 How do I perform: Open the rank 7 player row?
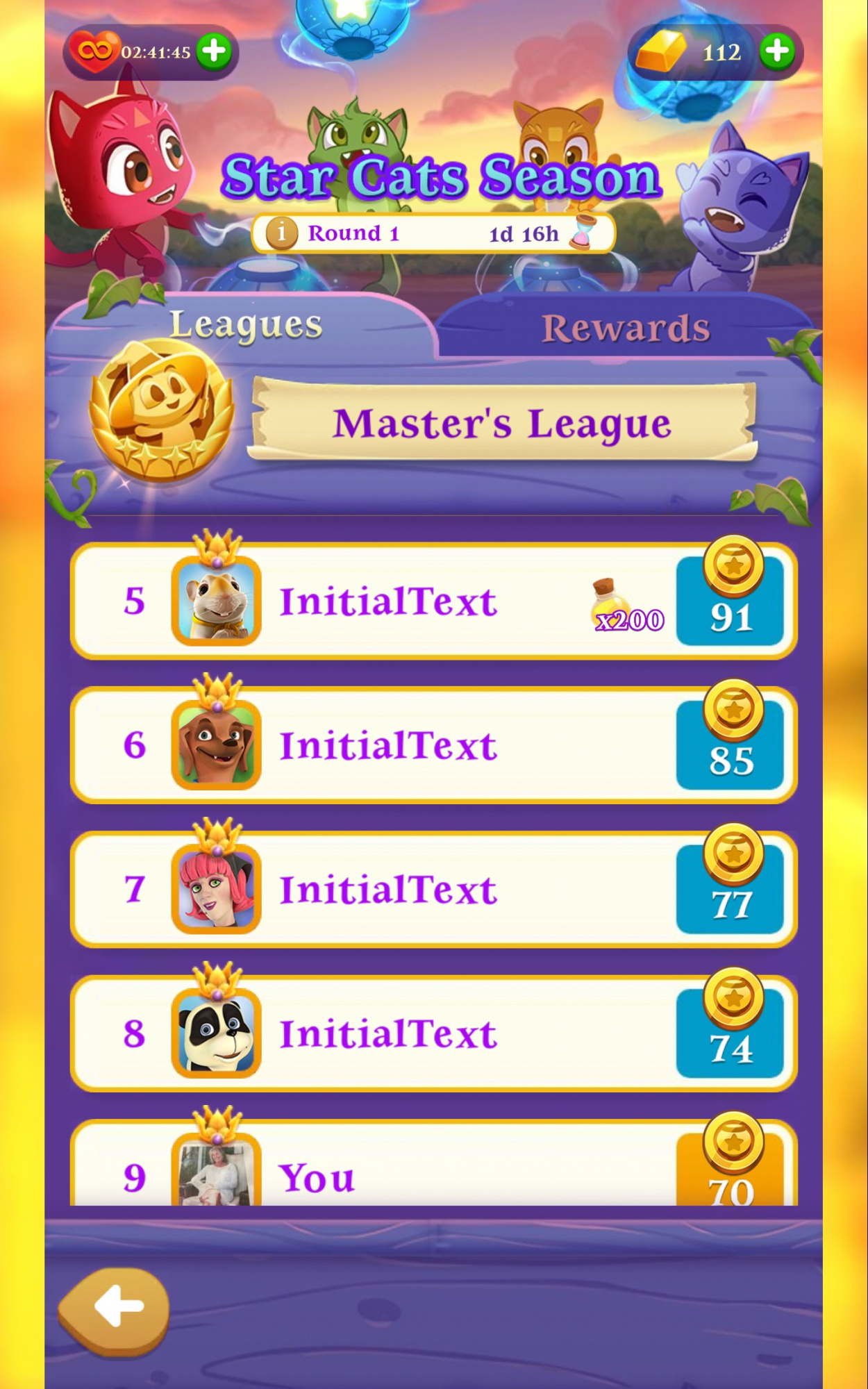433,890
